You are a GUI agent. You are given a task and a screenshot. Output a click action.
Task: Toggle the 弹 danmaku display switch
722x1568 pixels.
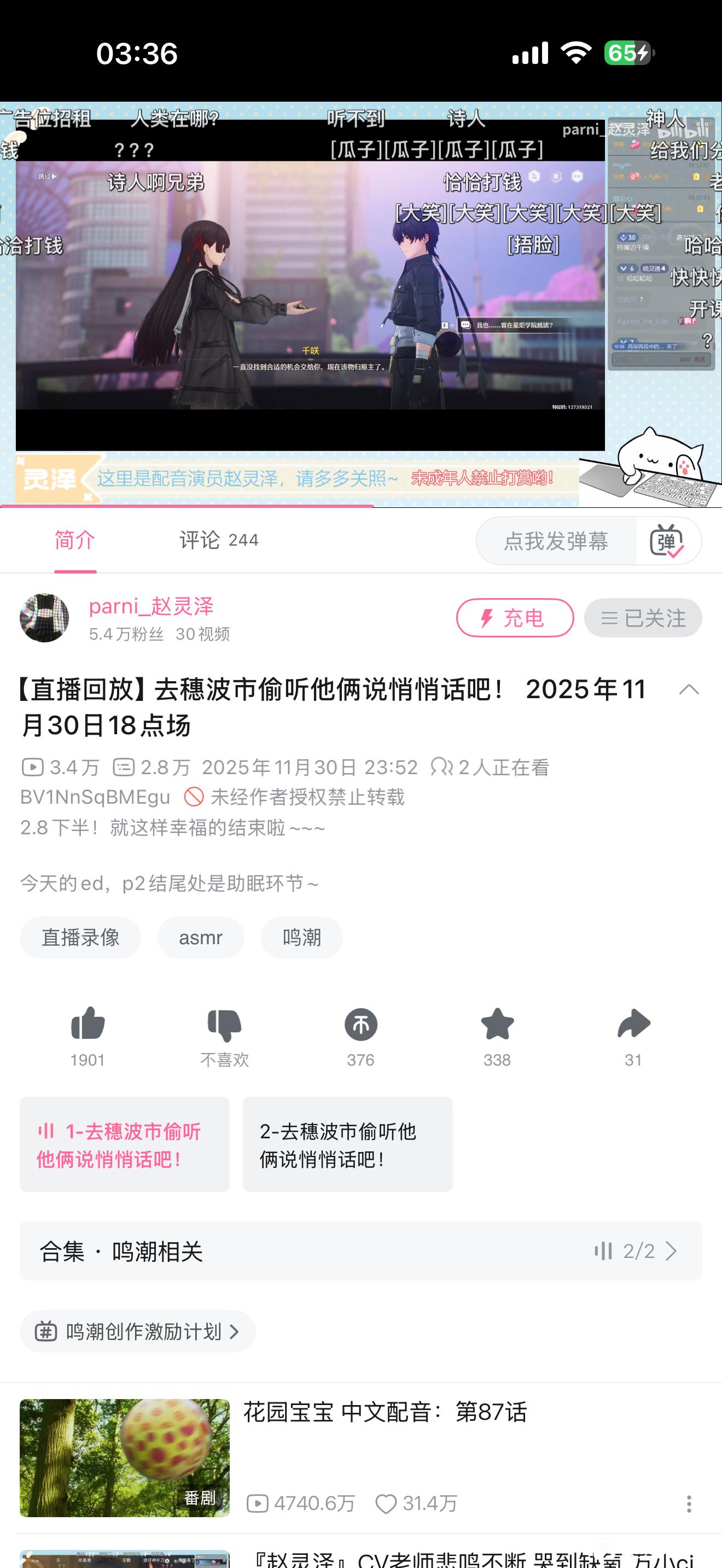(667, 541)
